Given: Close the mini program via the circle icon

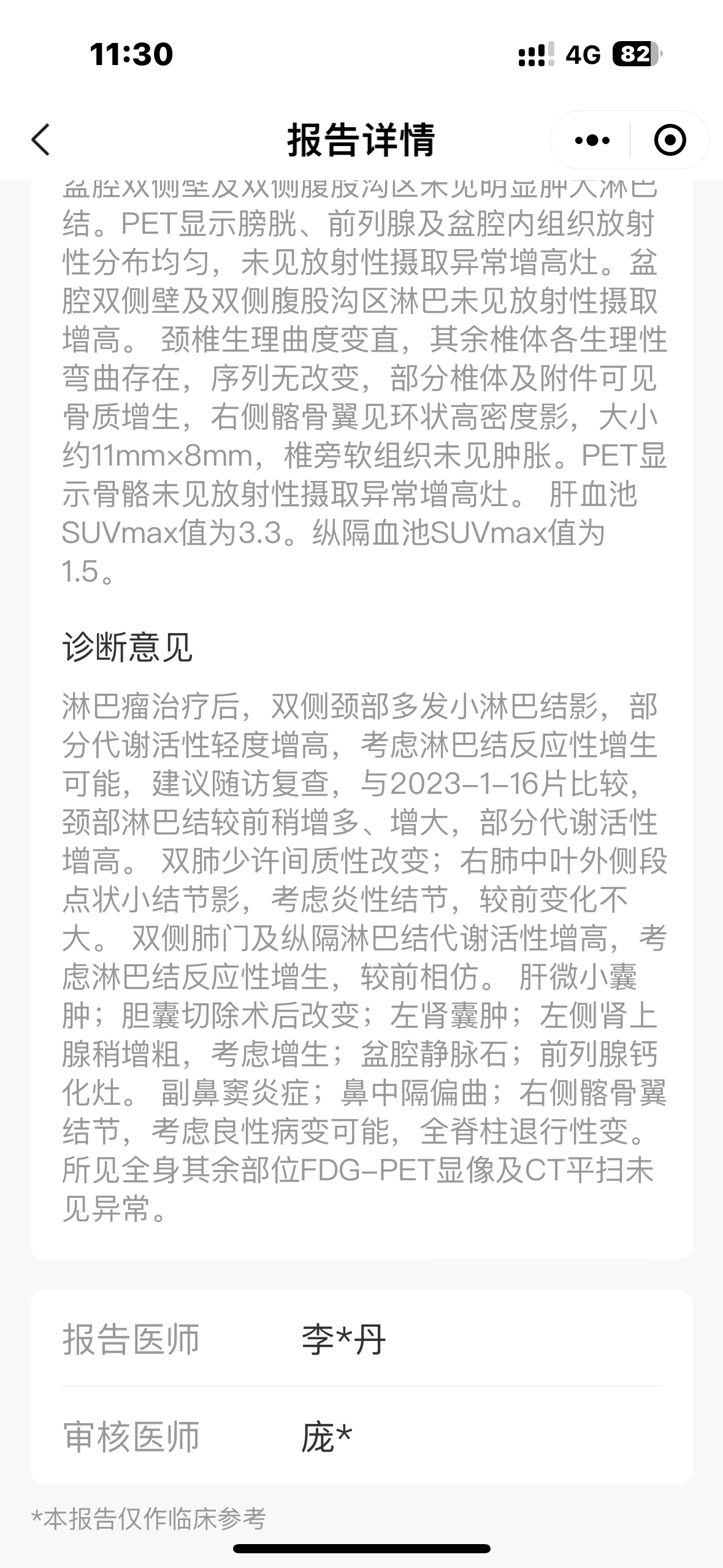Looking at the screenshot, I should (x=670, y=140).
